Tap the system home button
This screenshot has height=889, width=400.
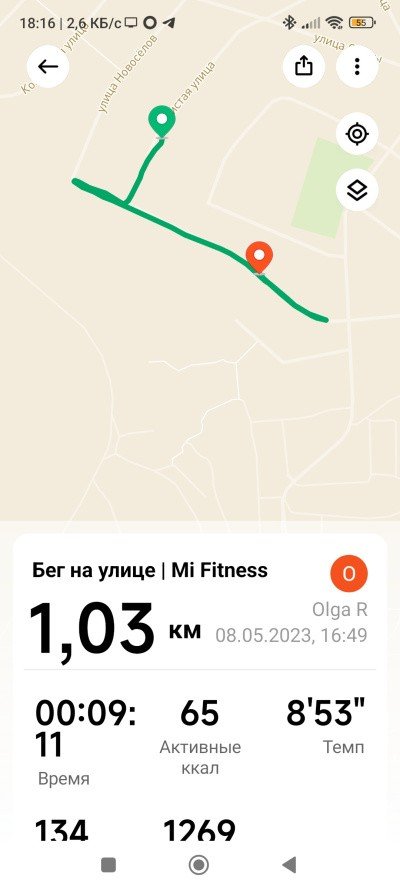pos(198,864)
